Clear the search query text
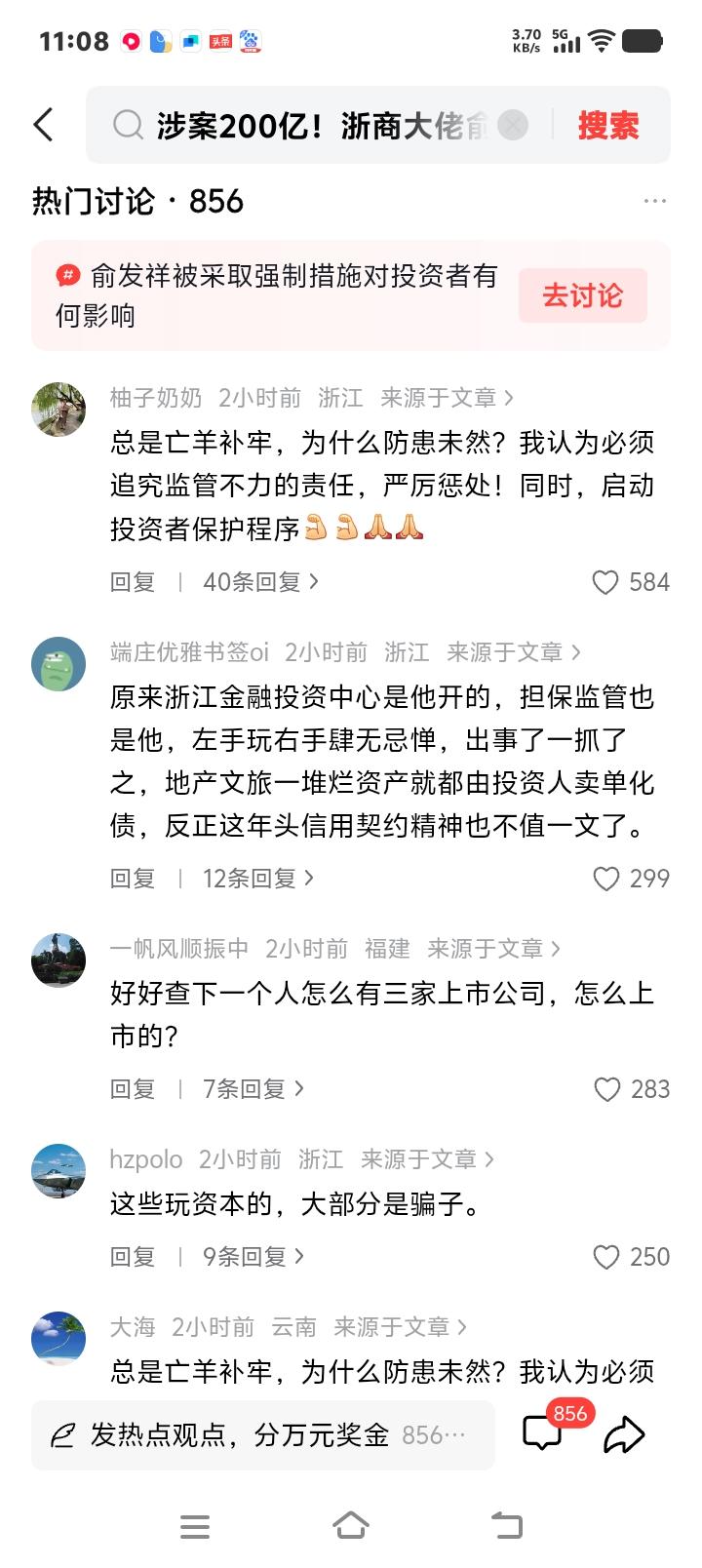 point(513,126)
